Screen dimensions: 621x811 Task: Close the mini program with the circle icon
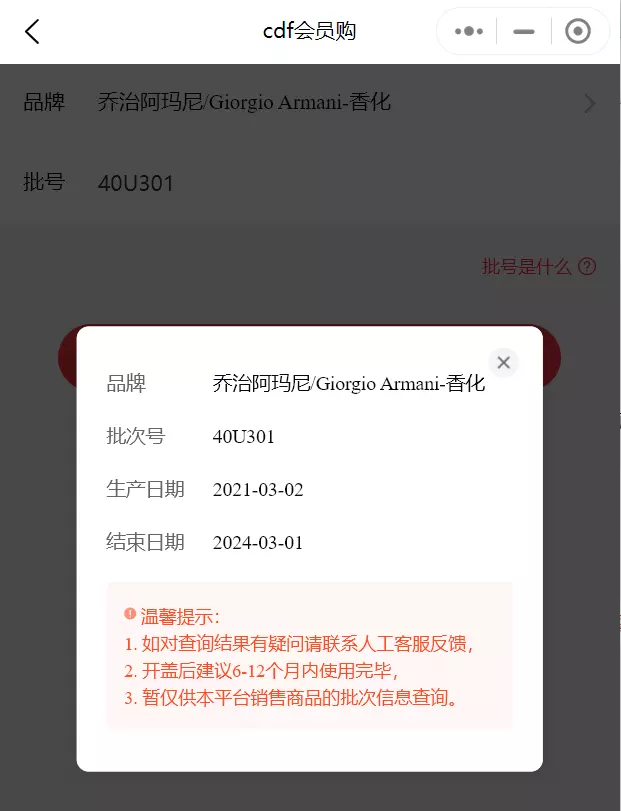pyautogui.click(x=578, y=32)
